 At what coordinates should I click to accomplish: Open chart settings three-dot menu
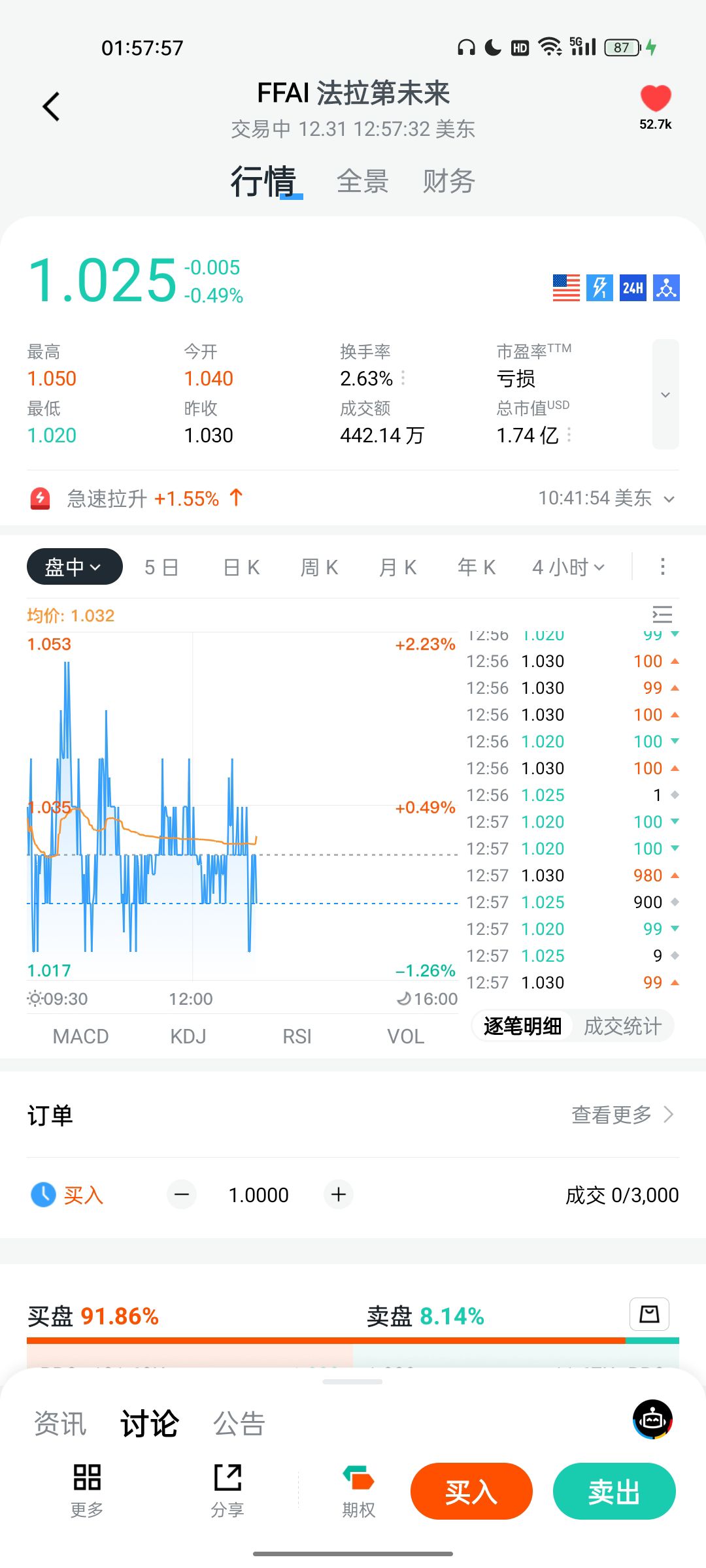pos(662,567)
